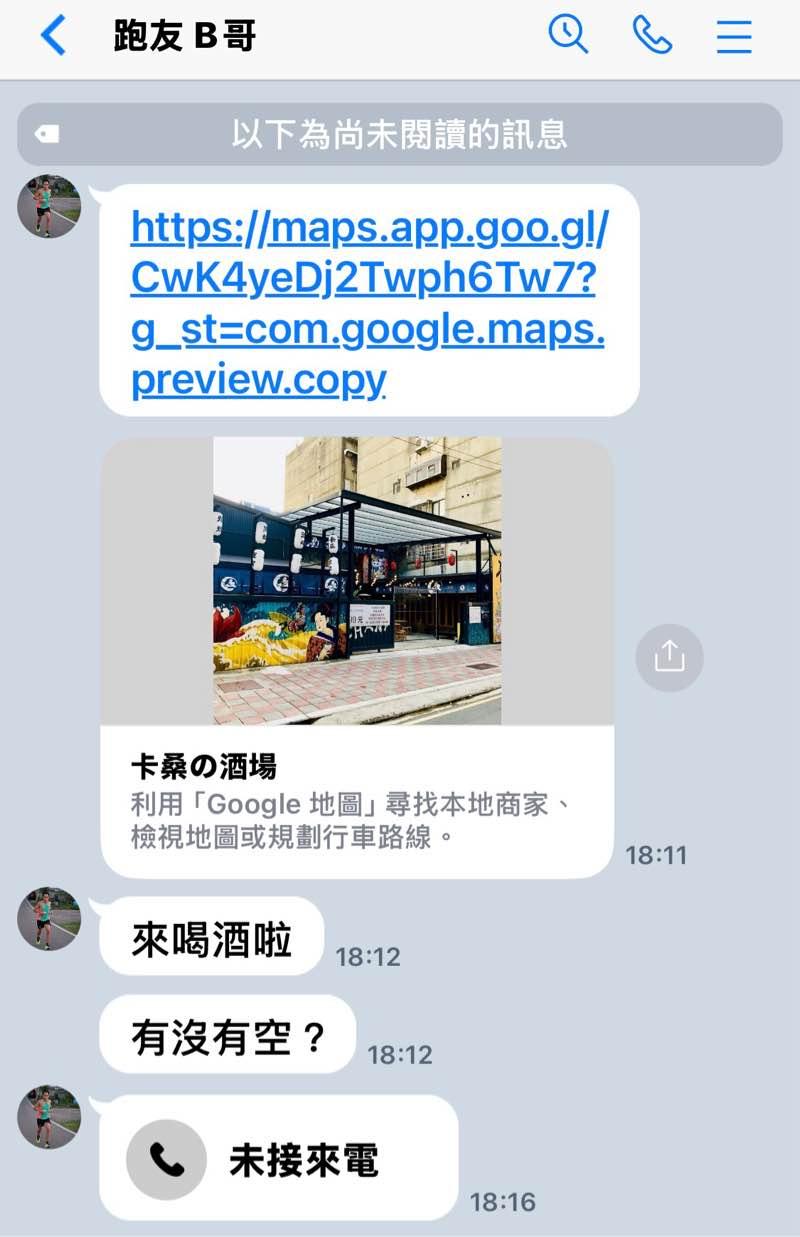The height and width of the screenshot is (1237, 800).
Task: Start a voice call with 跑友 B哥
Action: point(652,35)
